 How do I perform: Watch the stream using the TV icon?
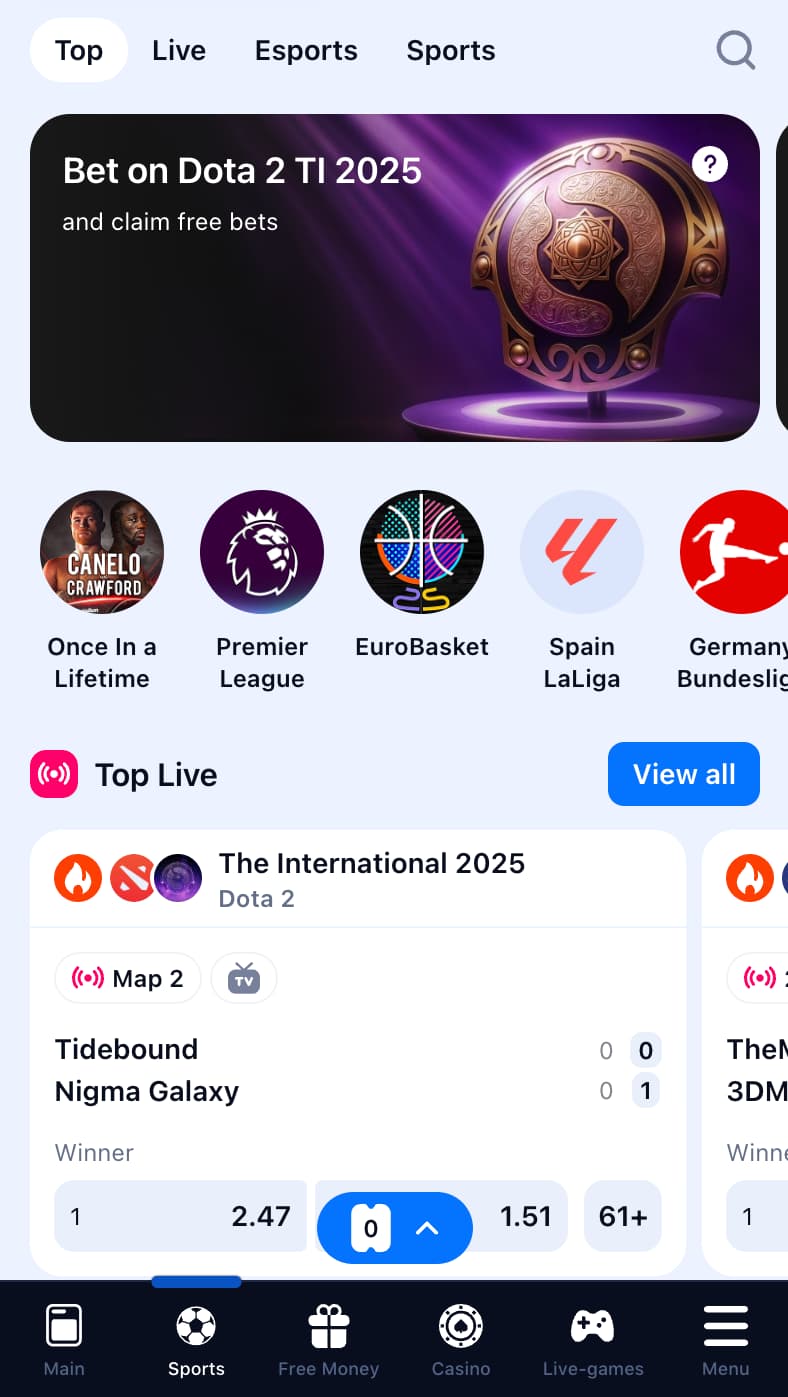[x=244, y=978]
